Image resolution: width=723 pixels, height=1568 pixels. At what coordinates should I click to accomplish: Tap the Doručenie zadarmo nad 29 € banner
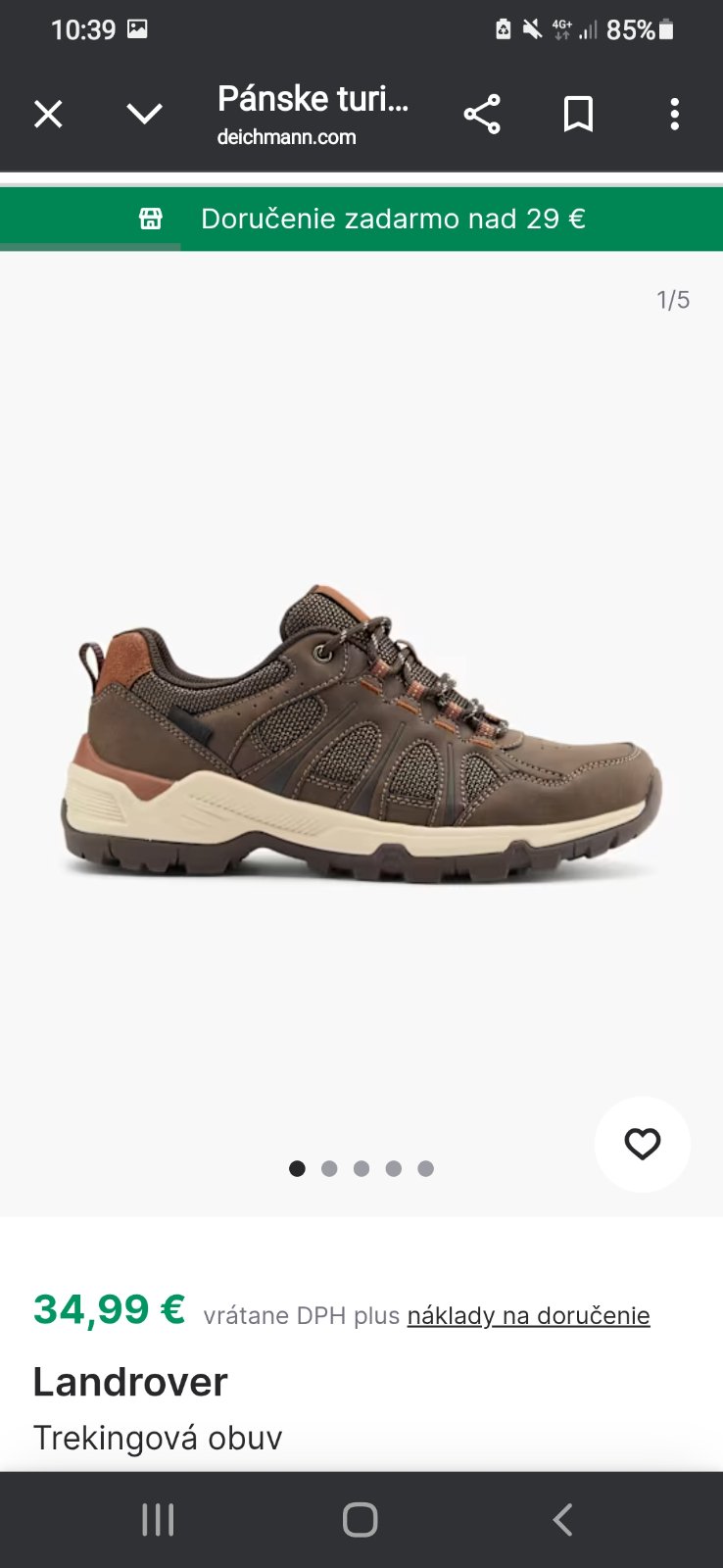coord(361,219)
